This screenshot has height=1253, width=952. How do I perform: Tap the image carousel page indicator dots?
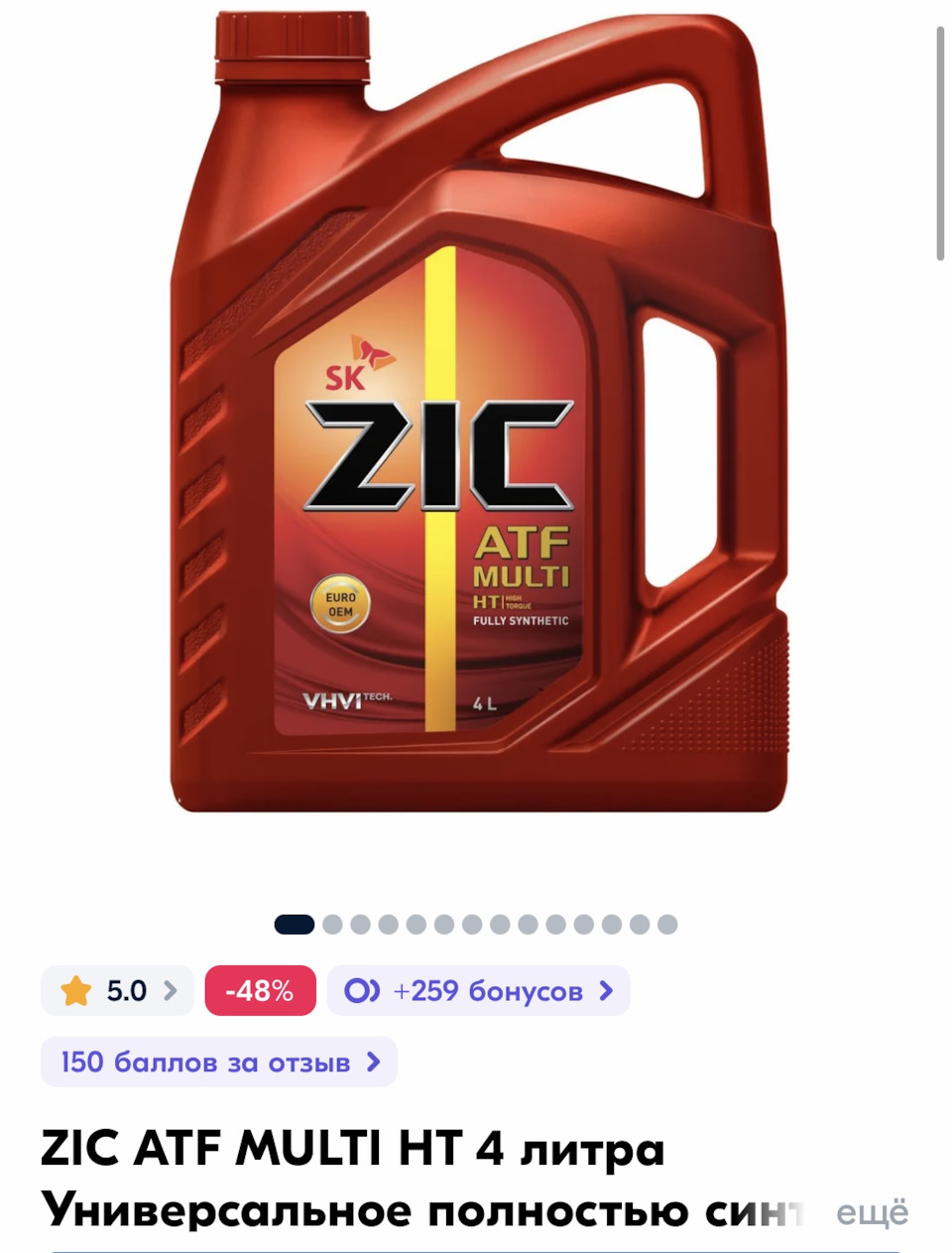tap(476, 925)
